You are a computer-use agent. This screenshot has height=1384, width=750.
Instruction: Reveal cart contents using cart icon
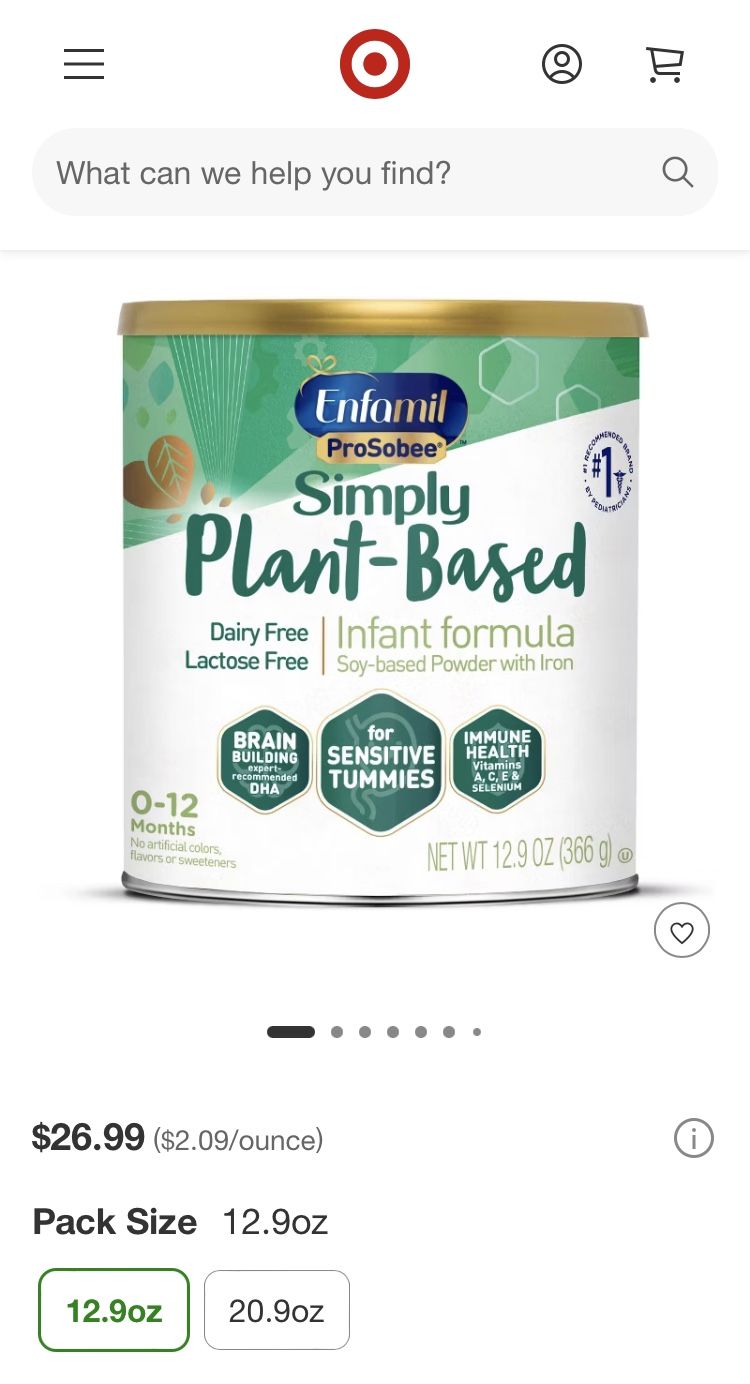tap(665, 63)
